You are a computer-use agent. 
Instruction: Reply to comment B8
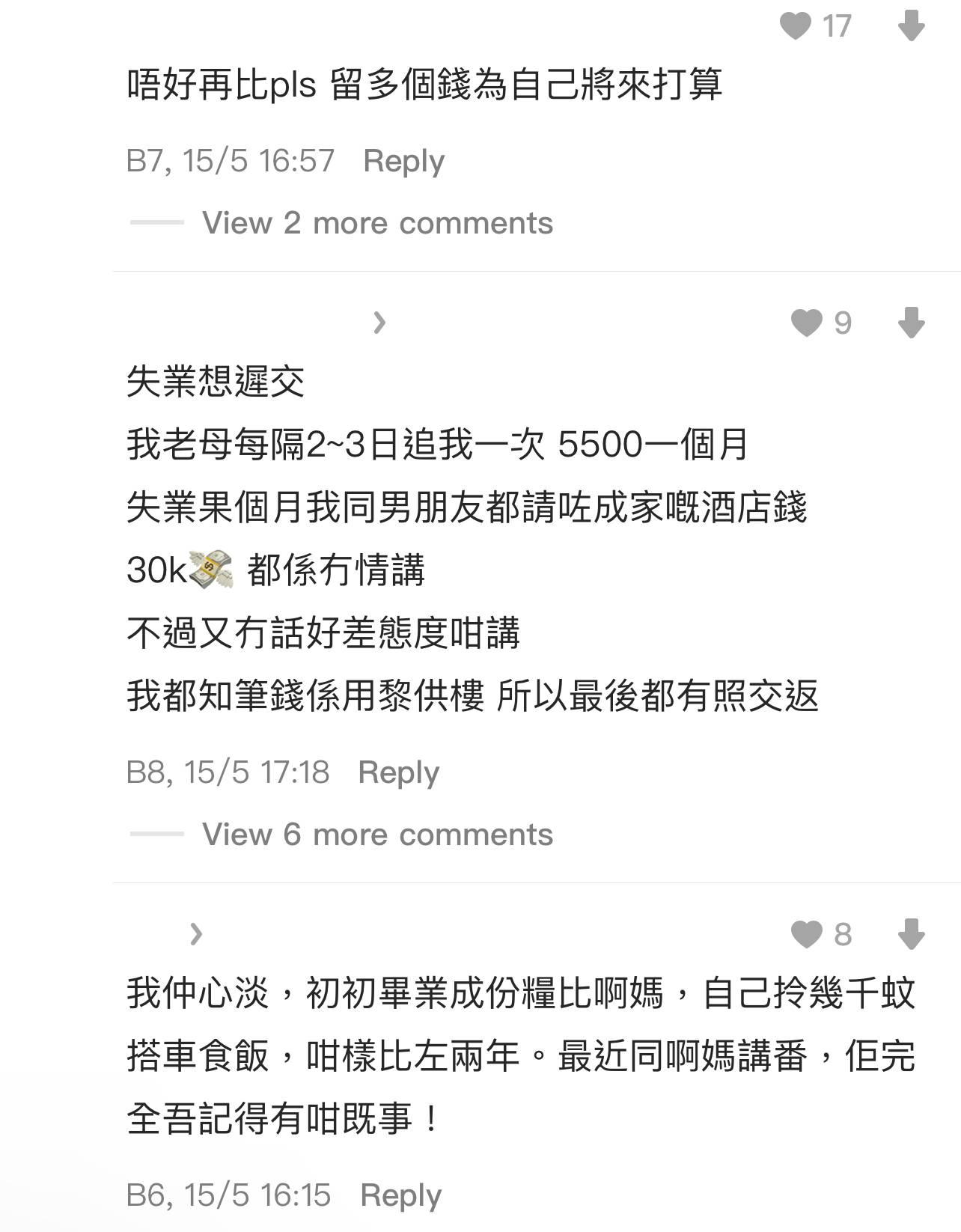[397, 771]
